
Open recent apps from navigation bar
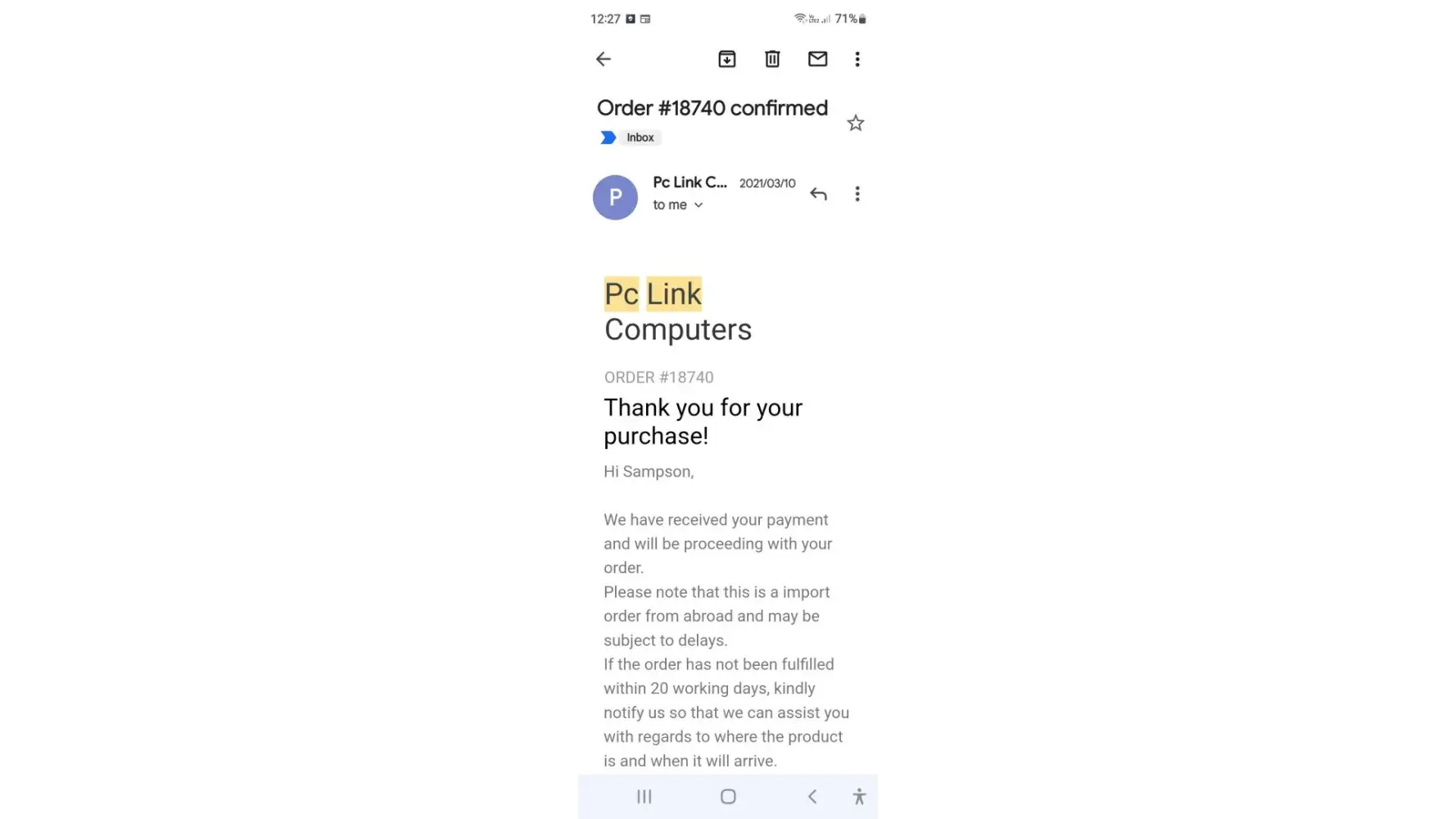[x=644, y=796]
